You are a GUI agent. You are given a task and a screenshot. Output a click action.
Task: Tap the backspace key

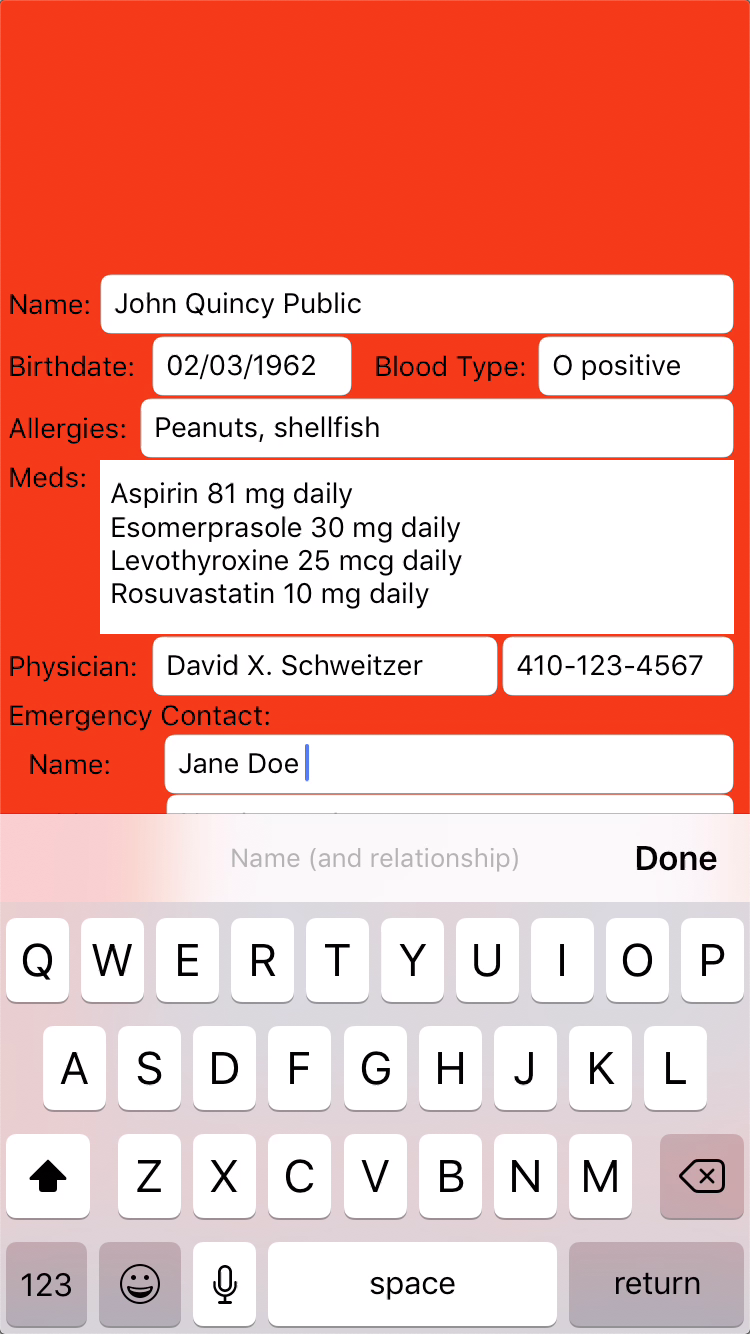pos(702,1177)
